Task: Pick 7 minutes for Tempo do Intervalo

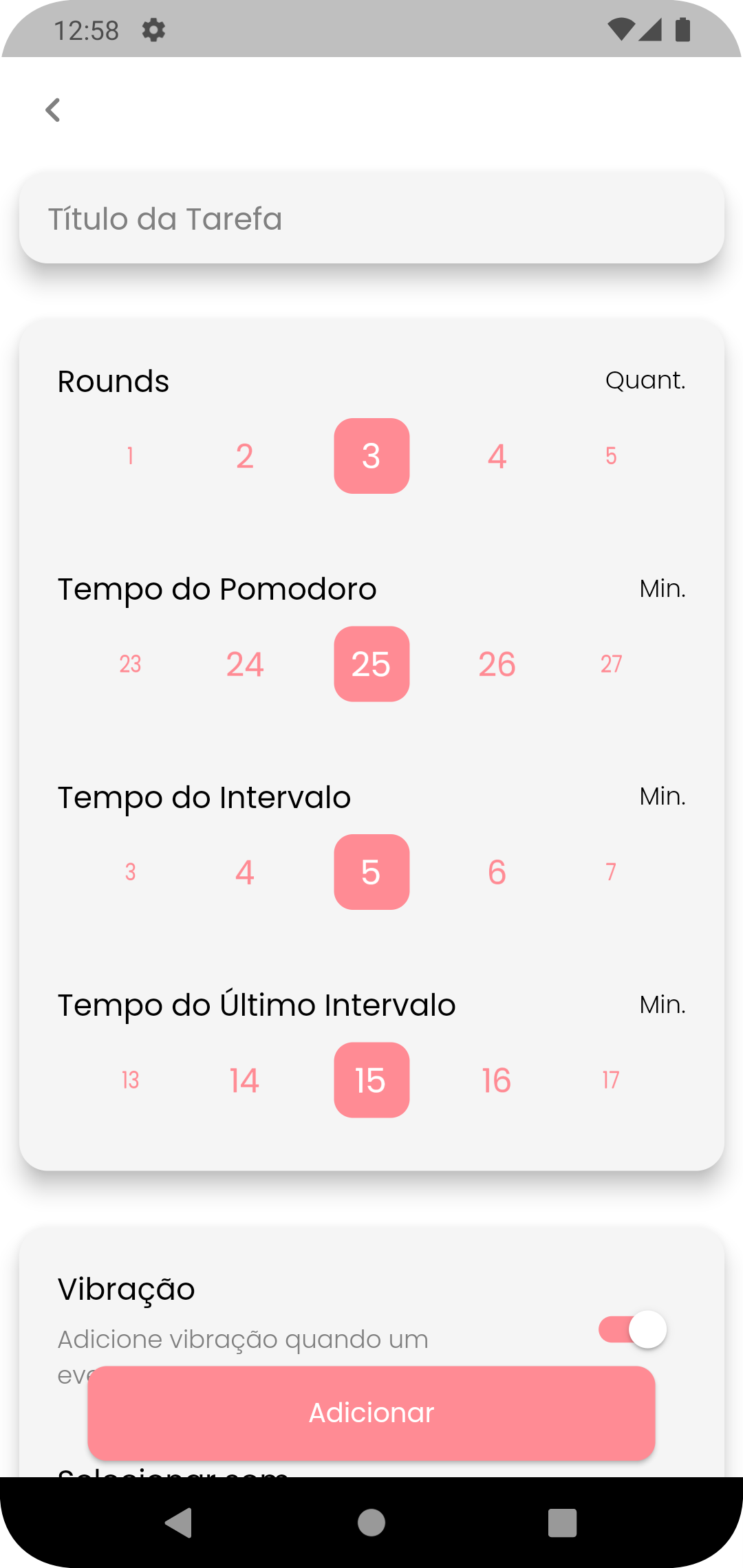Action: (611, 872)
